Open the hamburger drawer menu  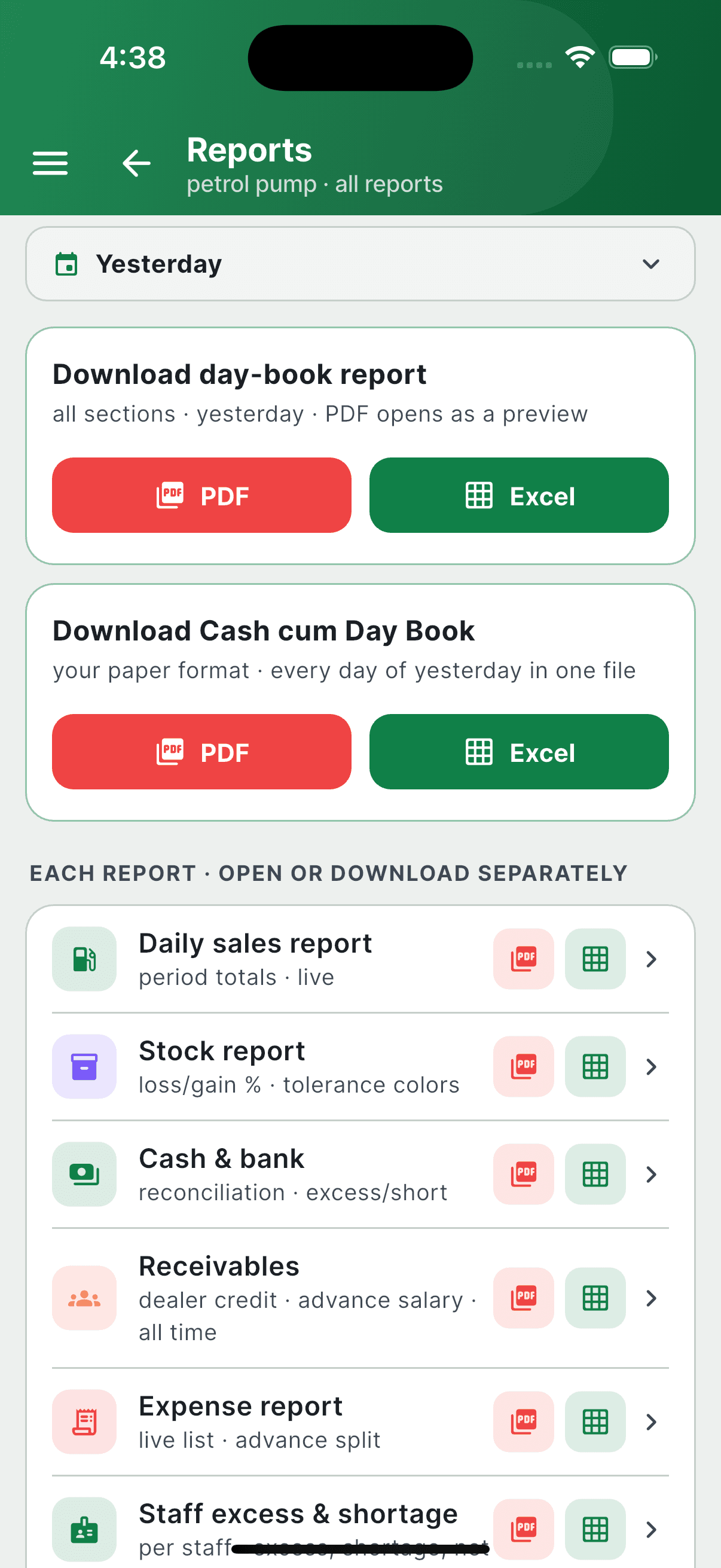(50, 163)
